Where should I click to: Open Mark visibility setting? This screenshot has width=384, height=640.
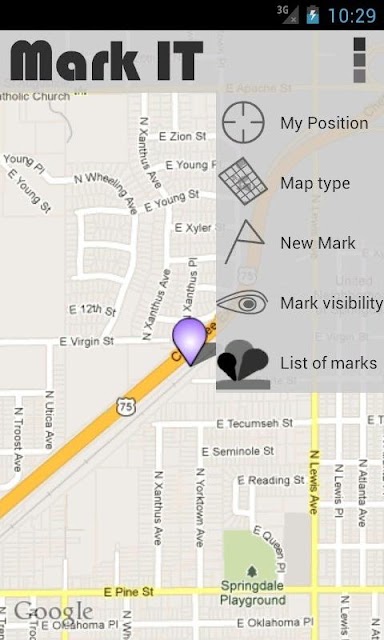click(300, 302)
